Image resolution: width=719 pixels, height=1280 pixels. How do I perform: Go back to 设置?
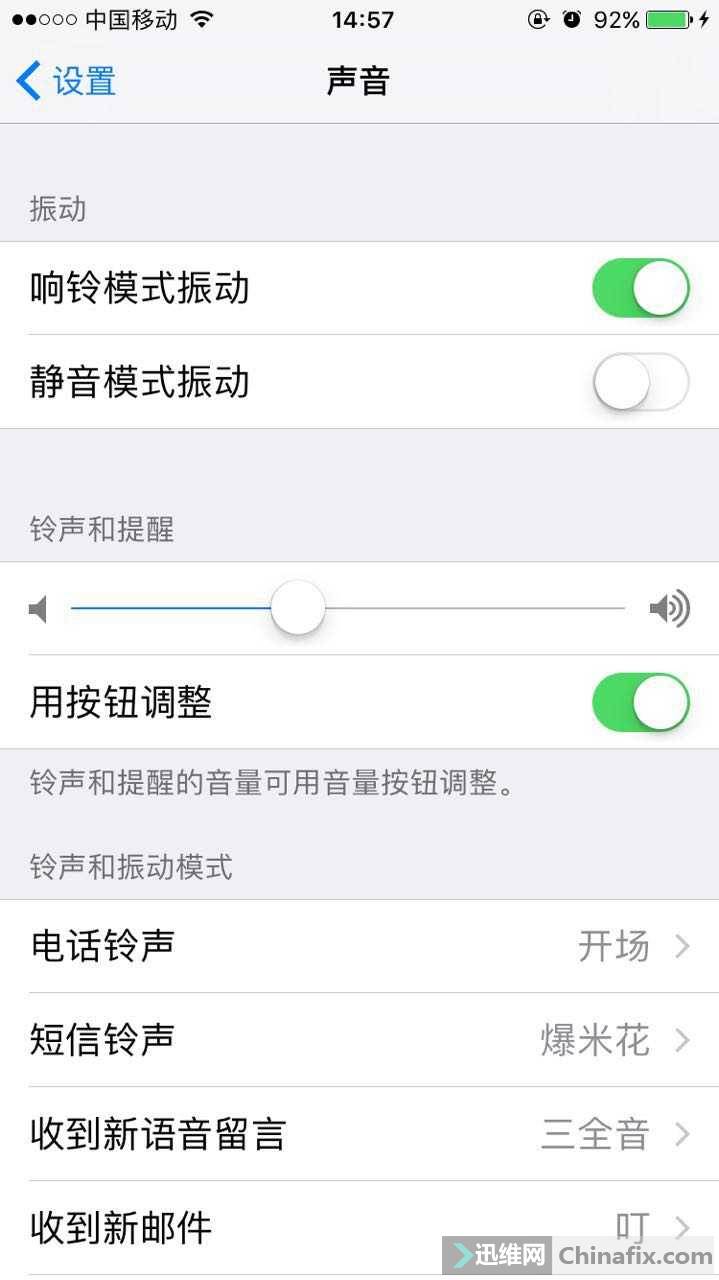click(x=66, y=81)
